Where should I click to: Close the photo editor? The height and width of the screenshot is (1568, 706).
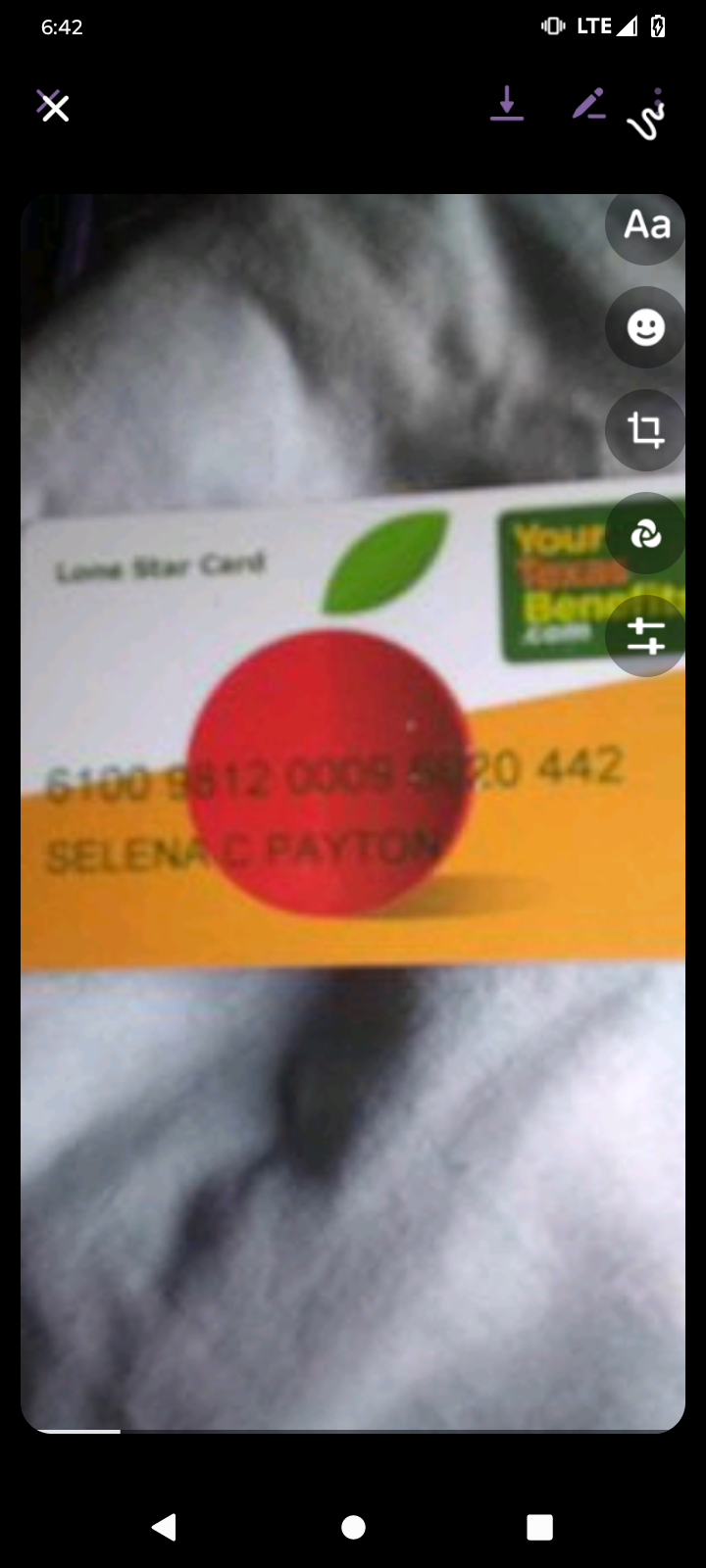[54, 107]
